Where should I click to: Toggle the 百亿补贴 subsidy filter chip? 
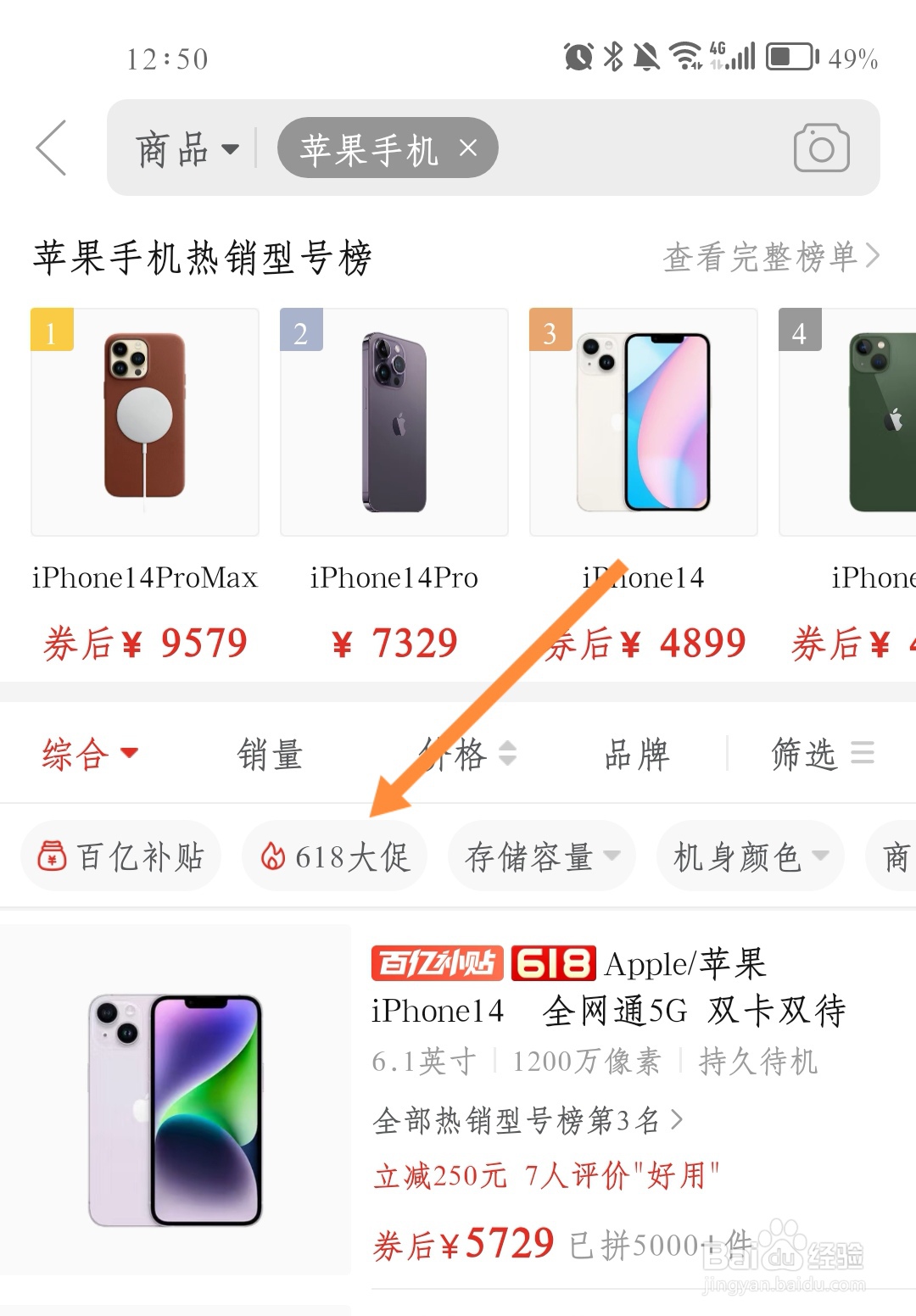(x=120, y=856)
